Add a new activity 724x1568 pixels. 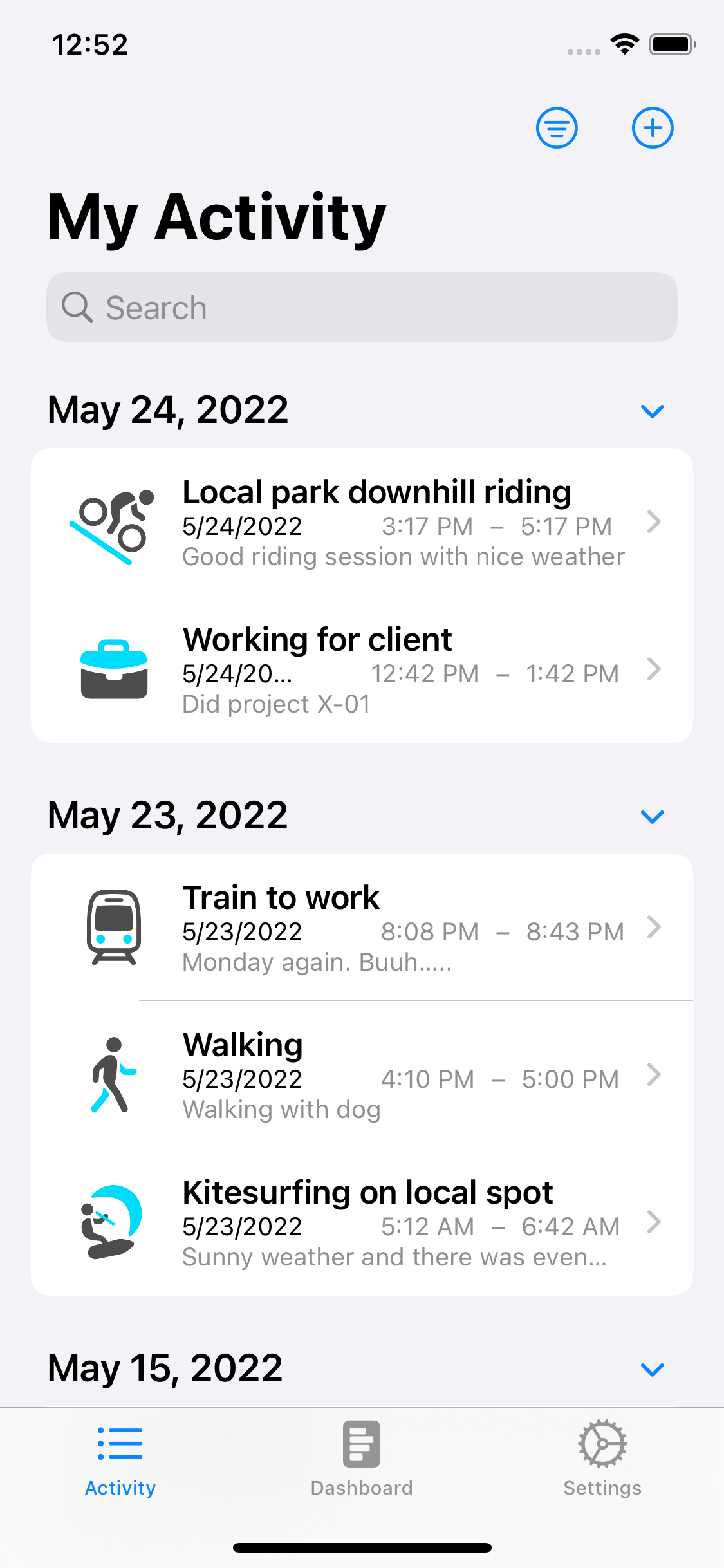coord(653,127)
